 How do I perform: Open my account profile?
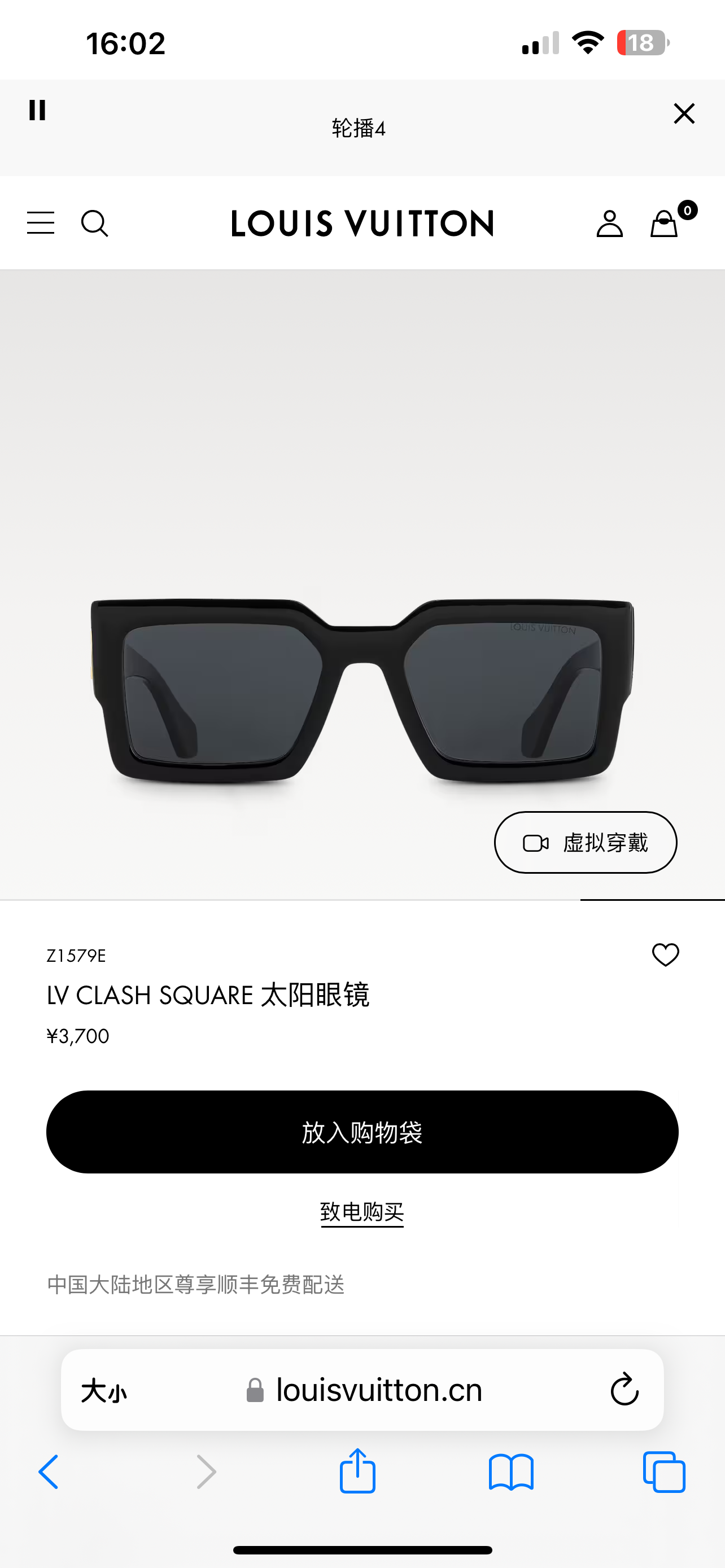(609, 224)
